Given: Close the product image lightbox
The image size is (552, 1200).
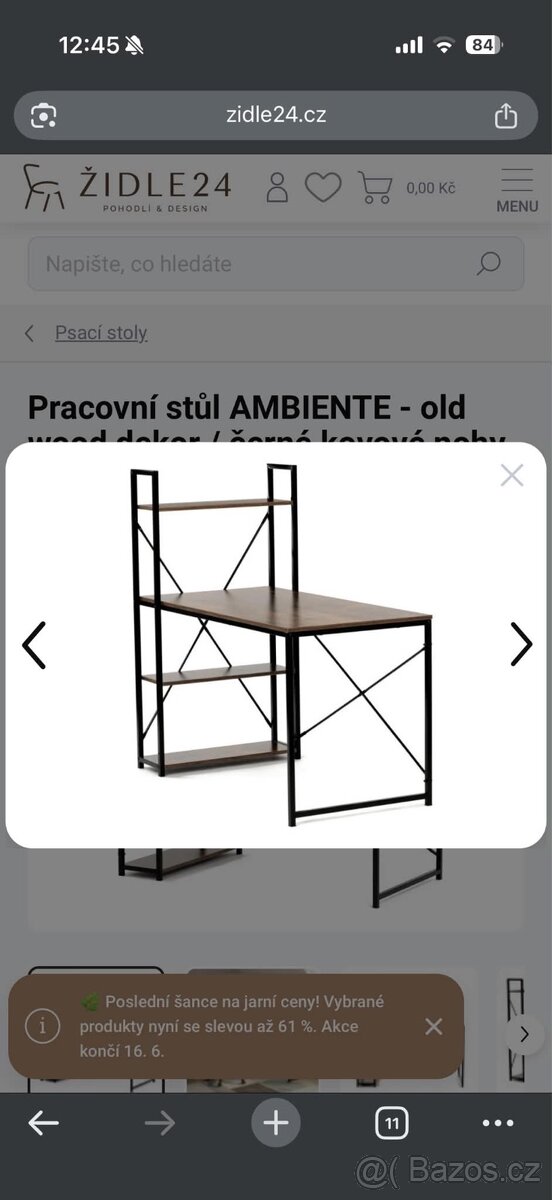Looking at the screenshot, I should click(x=511, y=476).
